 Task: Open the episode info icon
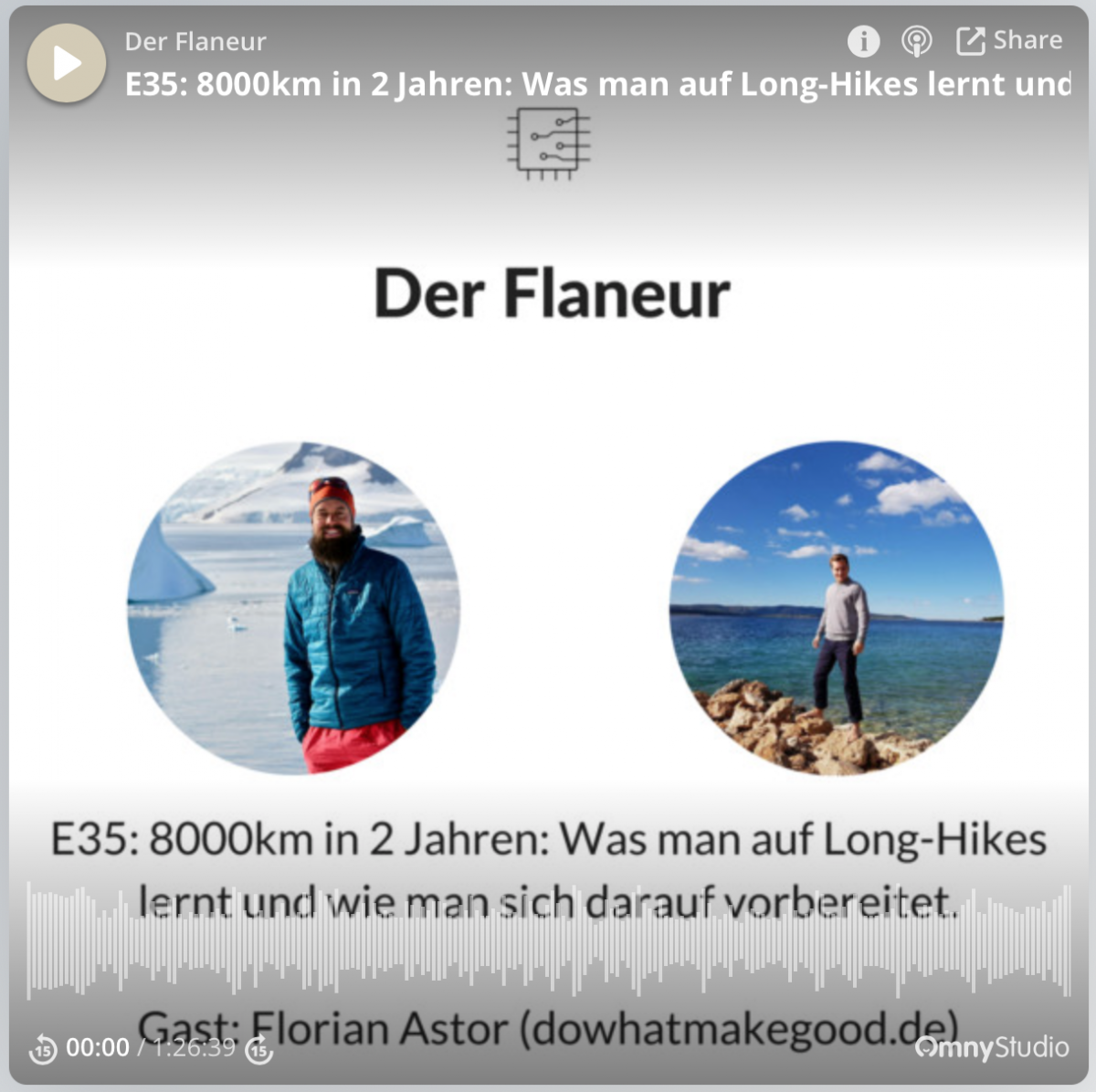tap(863, 41)
